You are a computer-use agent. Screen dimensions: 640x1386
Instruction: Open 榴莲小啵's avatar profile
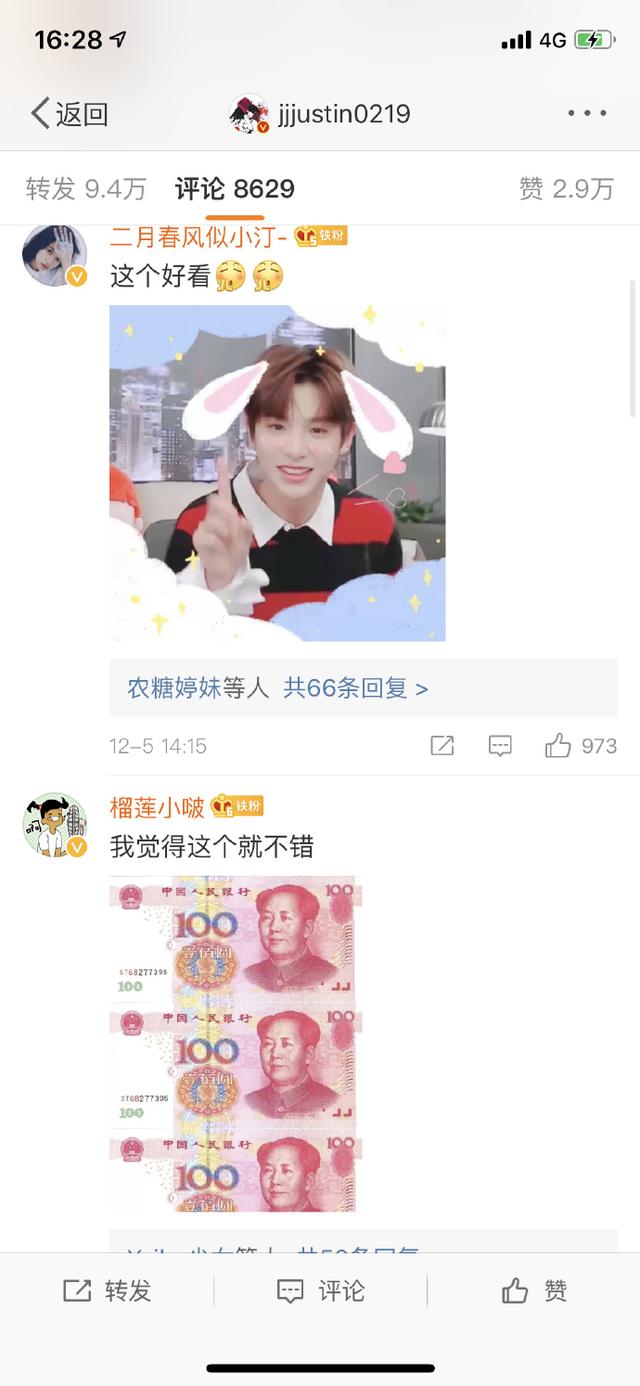[x=54, y=826]
